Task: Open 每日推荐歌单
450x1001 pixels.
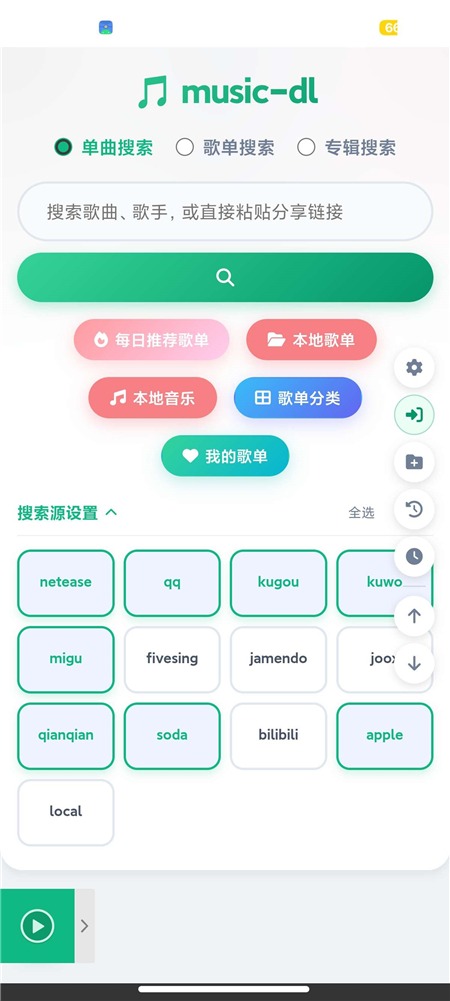Action: (x=151, y=340)
